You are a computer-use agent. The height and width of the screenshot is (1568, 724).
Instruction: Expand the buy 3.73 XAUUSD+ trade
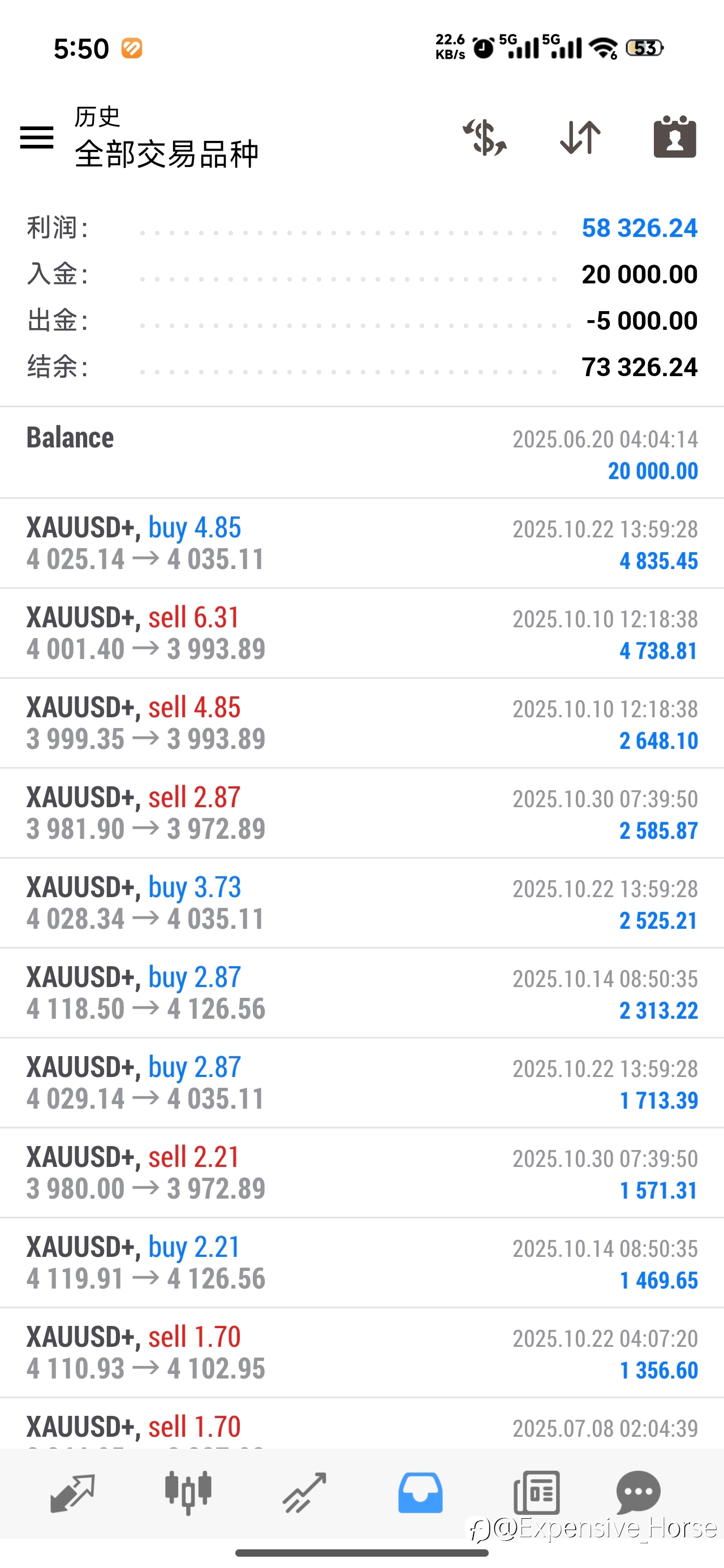[x=361, y=903]
